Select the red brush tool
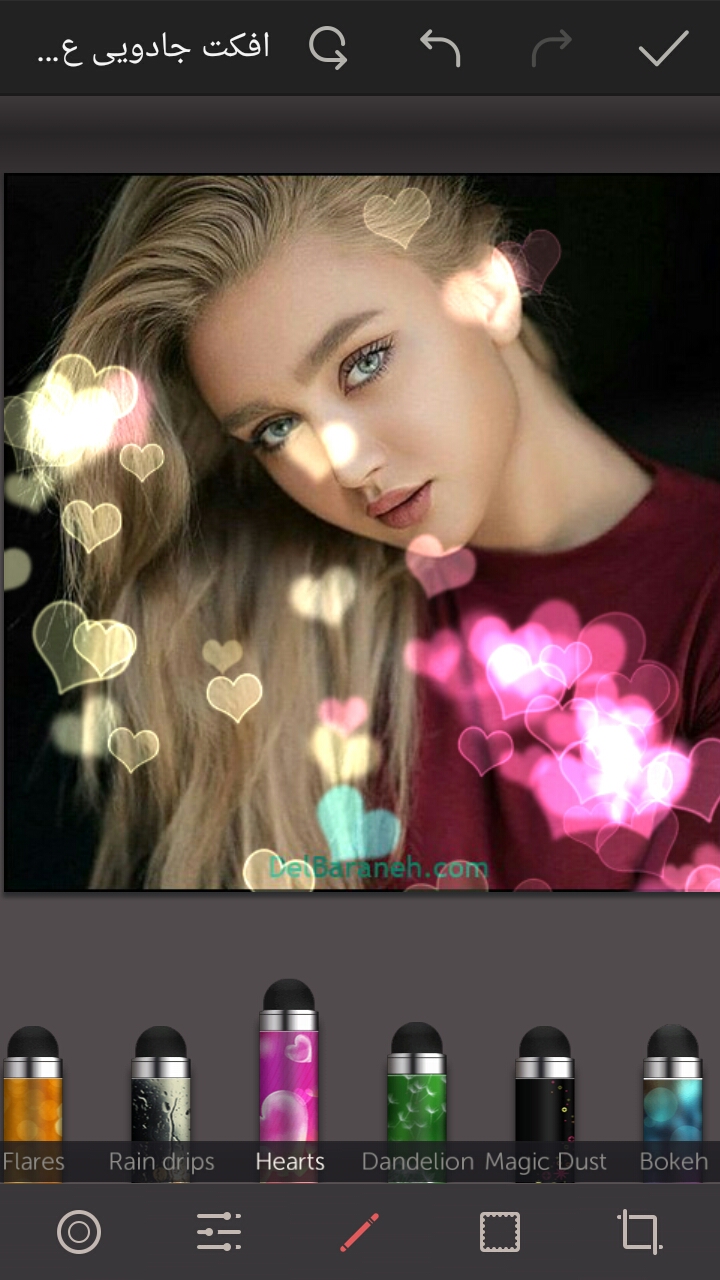This screenshot has width=720, height=1280. coord(359,1231)
